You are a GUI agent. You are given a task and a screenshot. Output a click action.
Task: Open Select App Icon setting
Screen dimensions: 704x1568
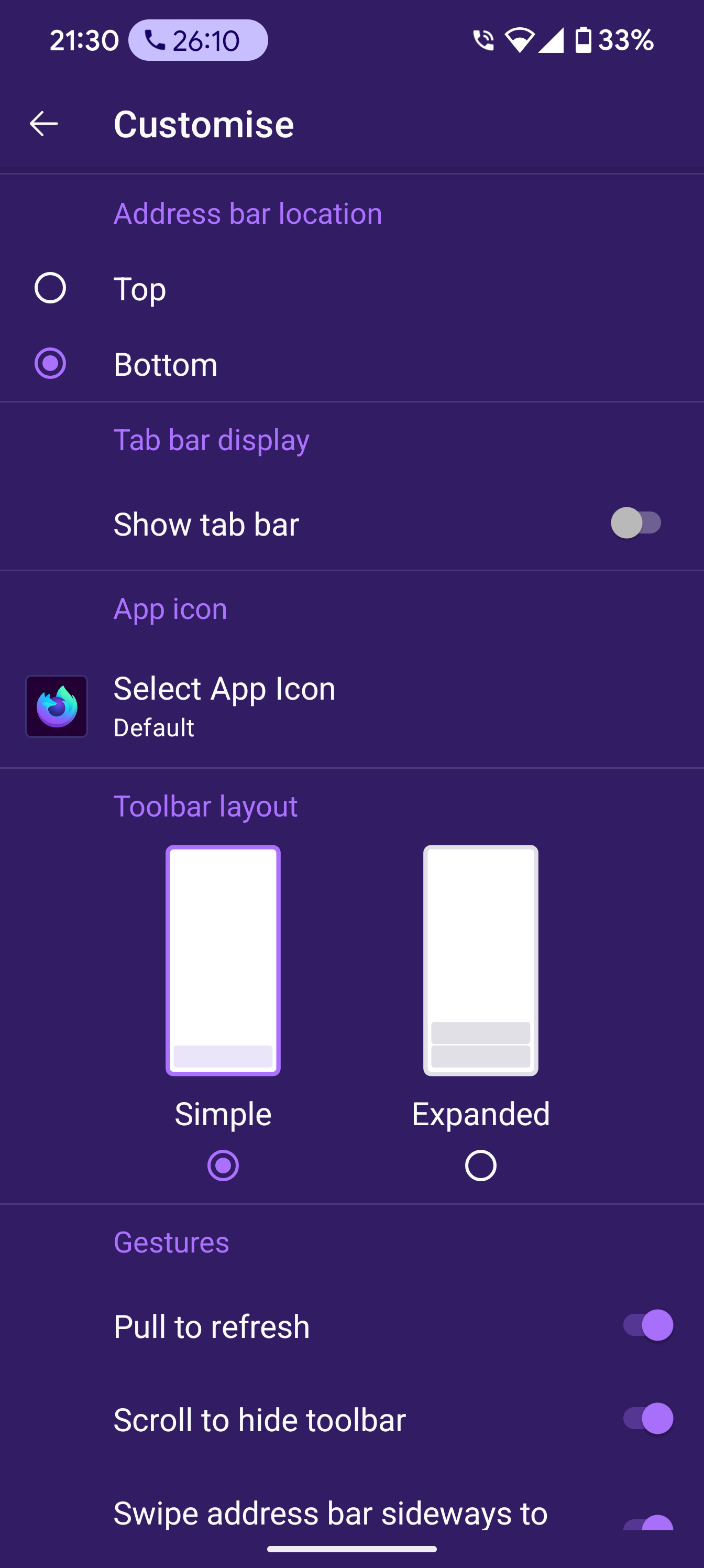click(224, 705)
